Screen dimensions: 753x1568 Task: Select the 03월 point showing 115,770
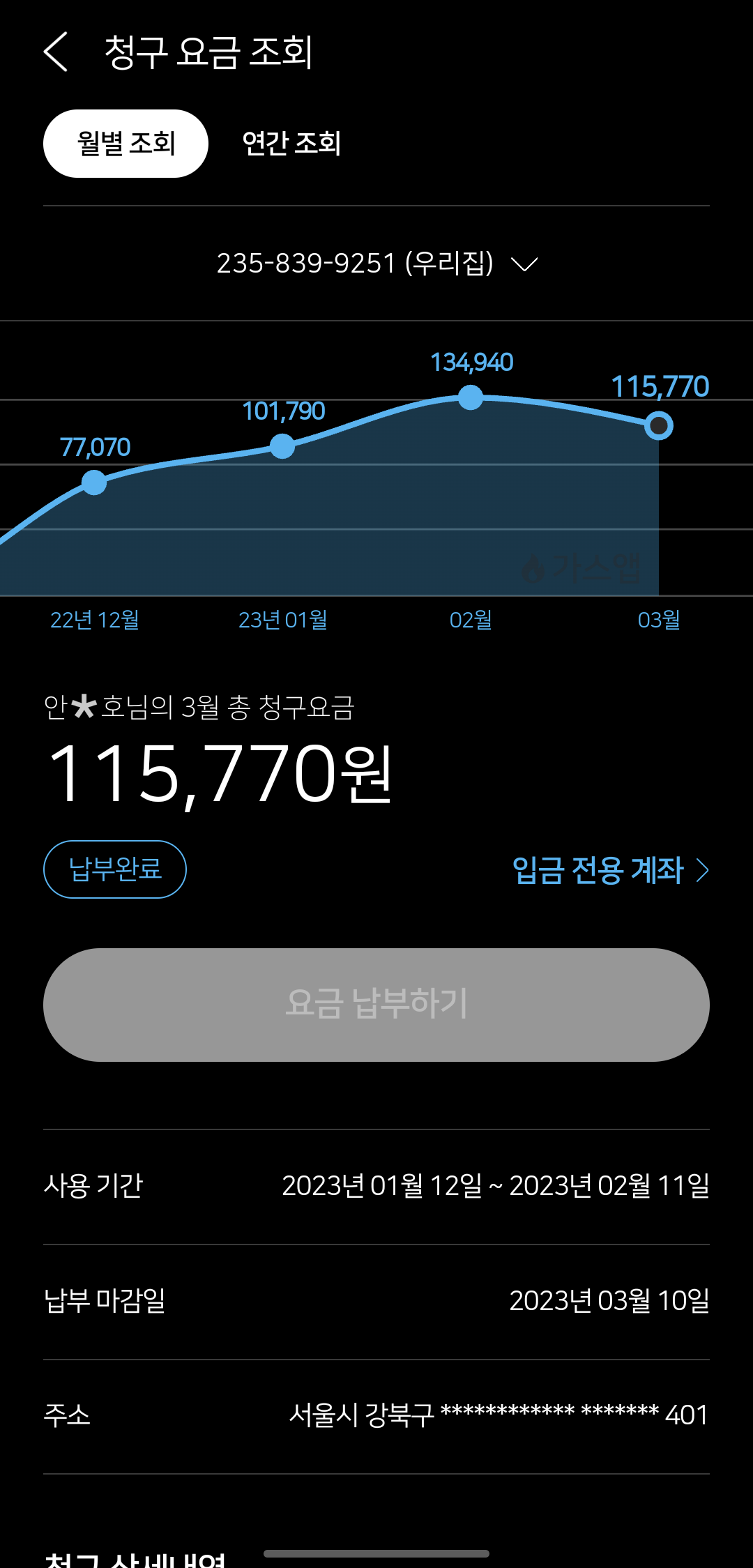[659, 425]
